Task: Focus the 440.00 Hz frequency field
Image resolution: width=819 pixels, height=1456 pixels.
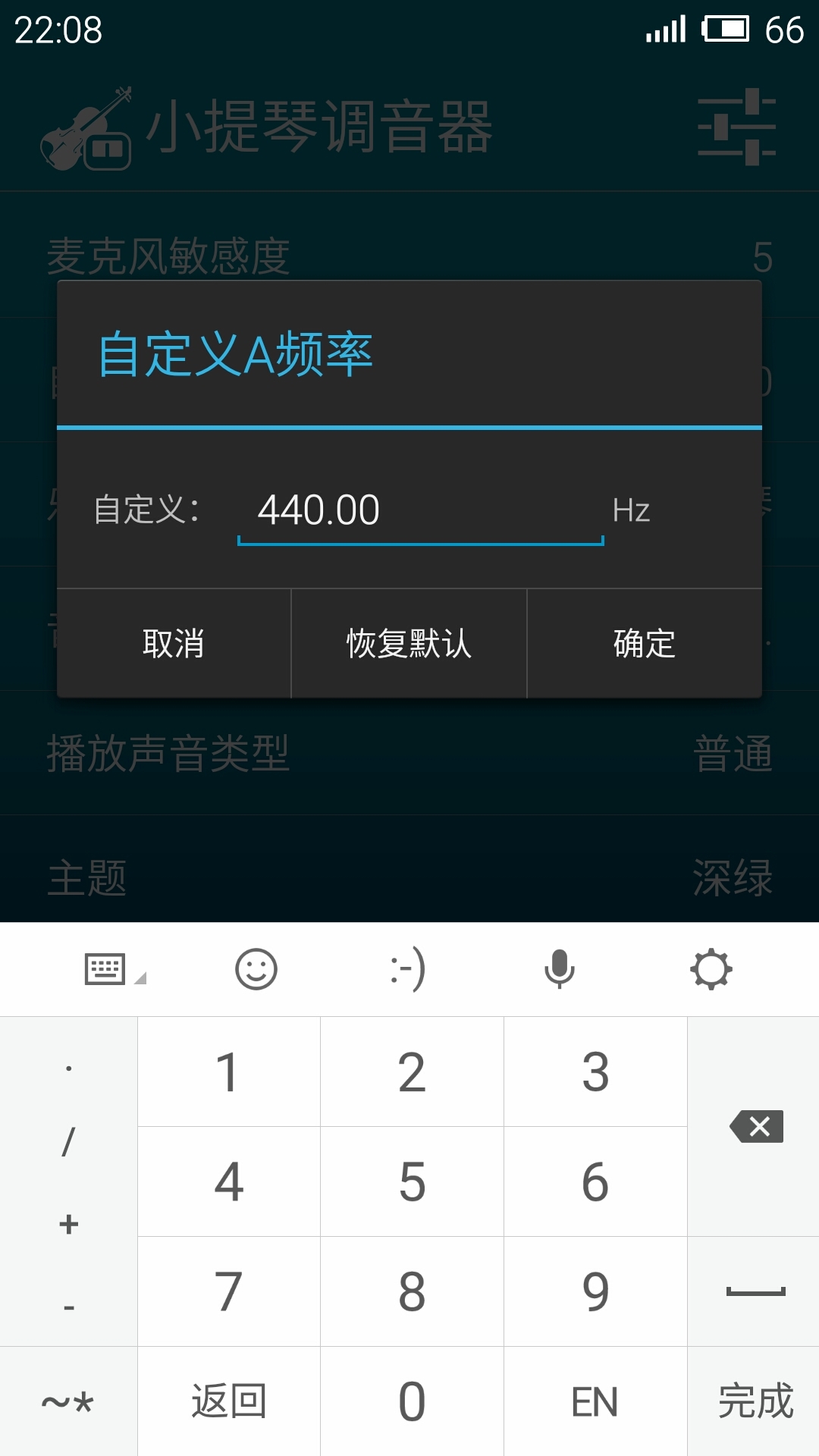Action: 420,510
